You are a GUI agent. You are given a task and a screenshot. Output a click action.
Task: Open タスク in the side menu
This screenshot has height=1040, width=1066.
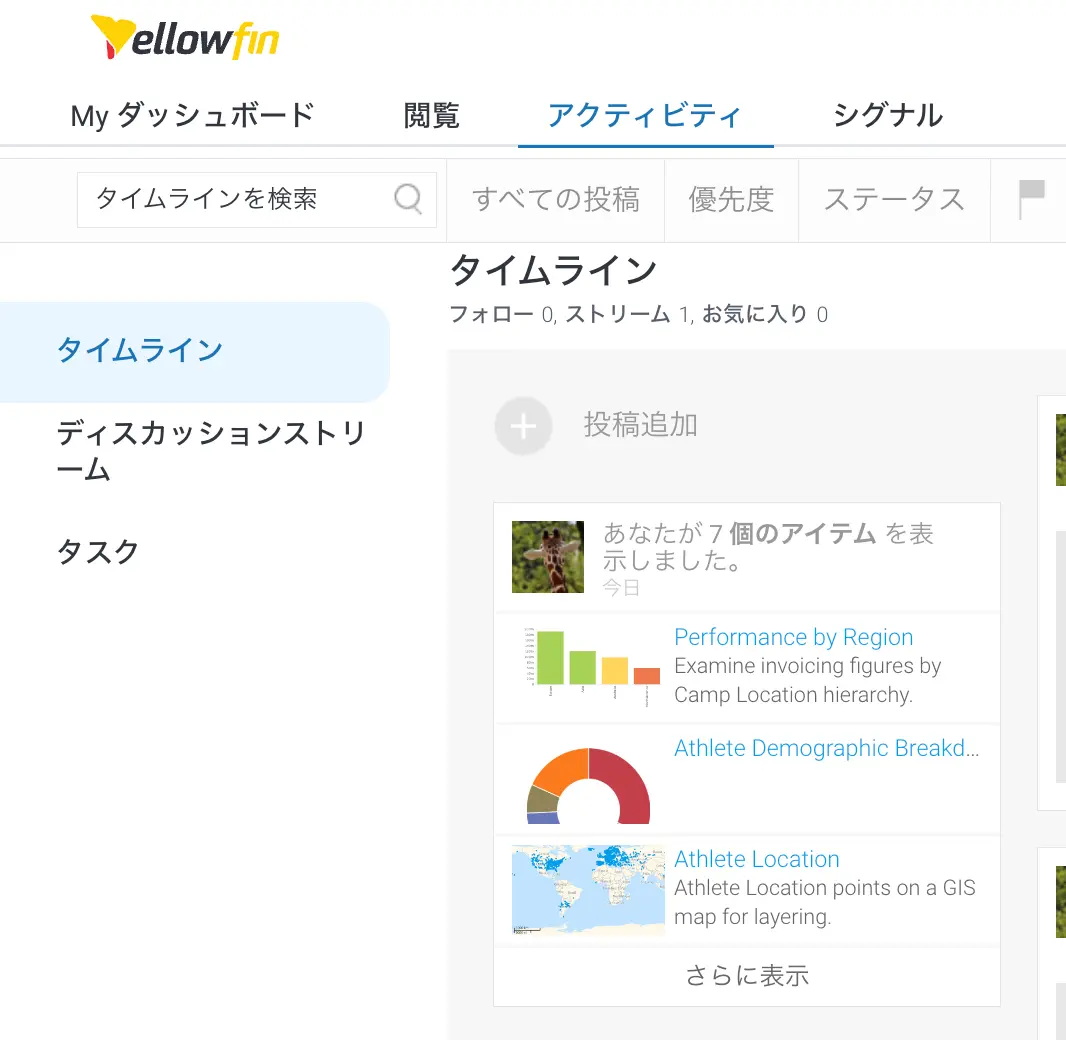[98, 551]
